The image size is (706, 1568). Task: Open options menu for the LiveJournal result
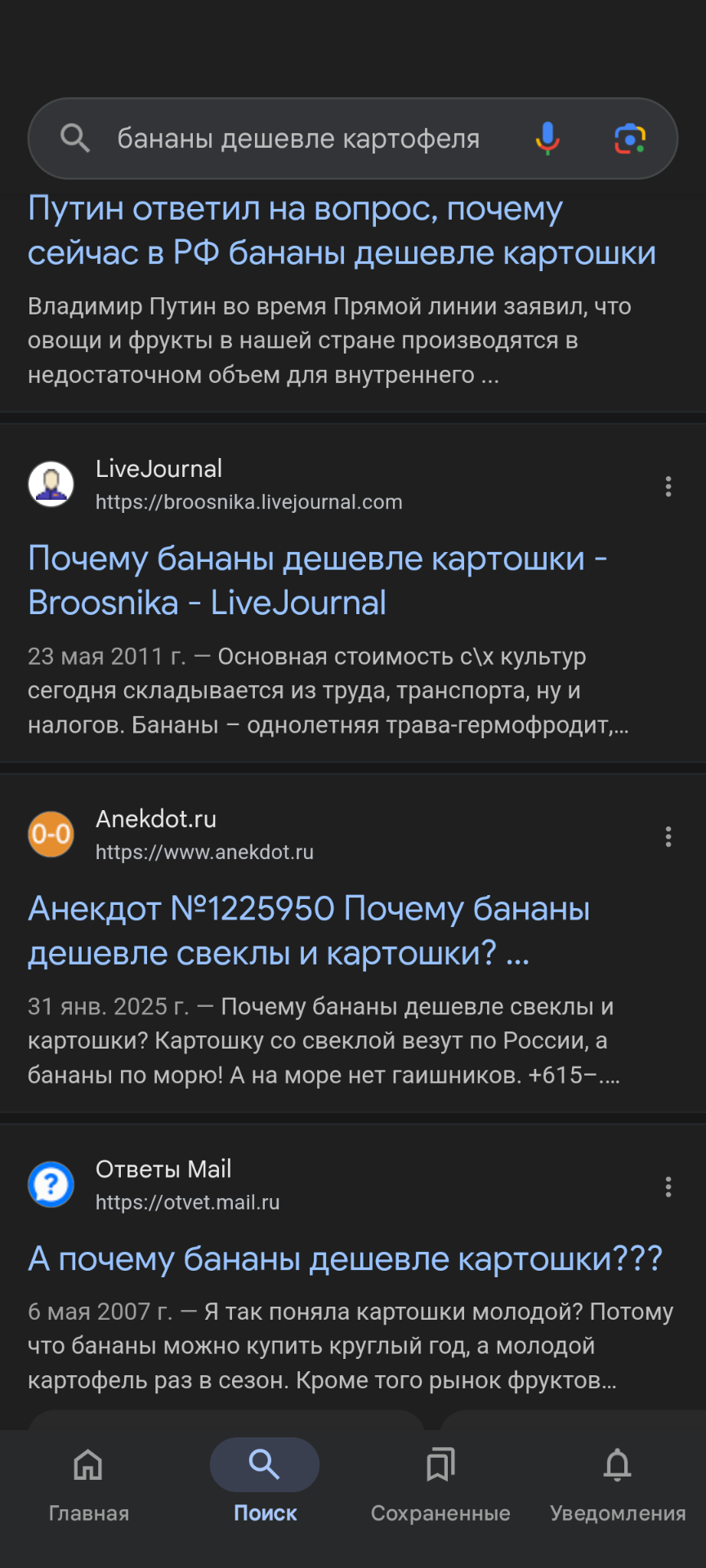coord(668,487)
